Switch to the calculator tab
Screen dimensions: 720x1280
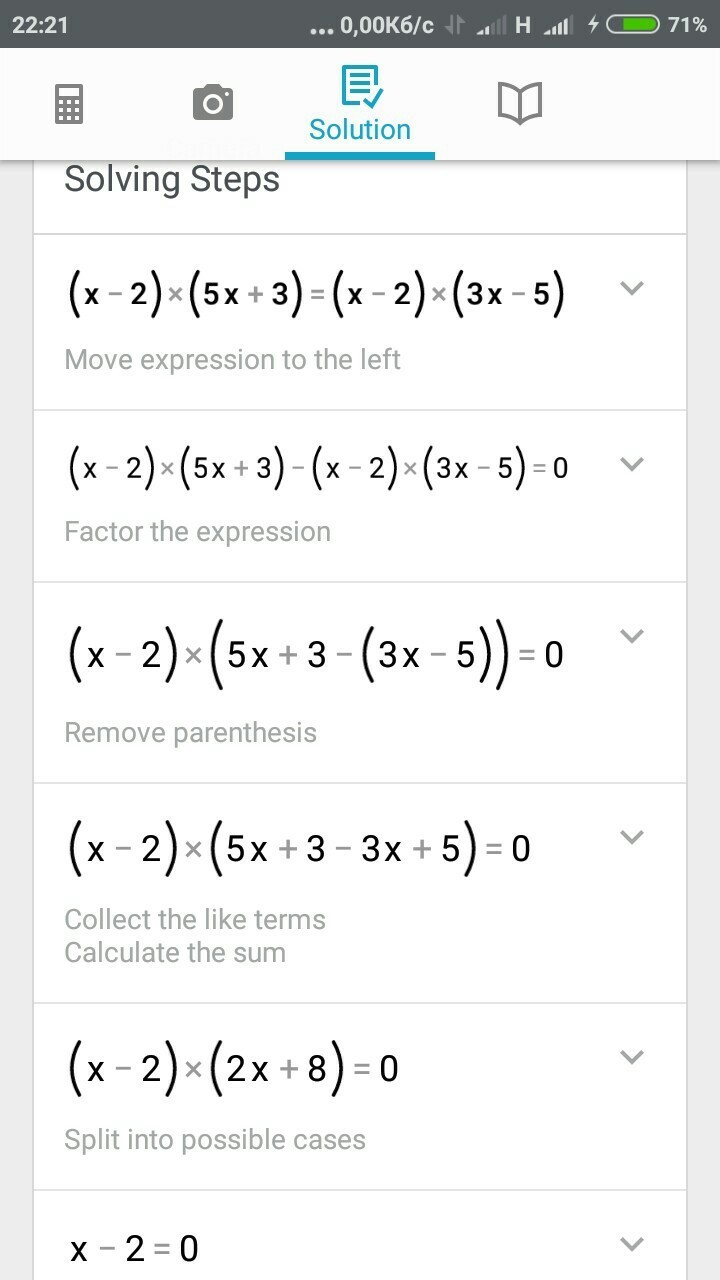pos(69,103)
